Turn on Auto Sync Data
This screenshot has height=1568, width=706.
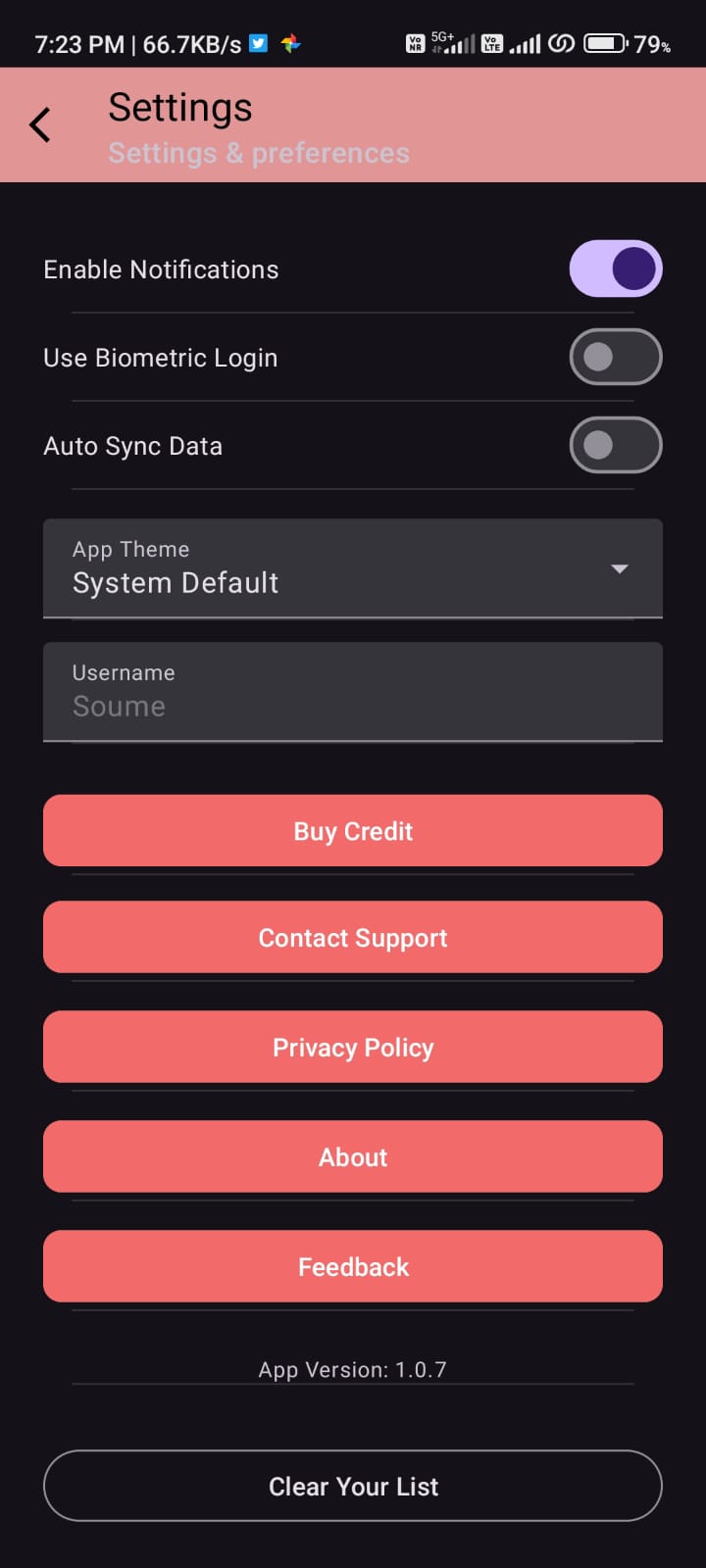616,445
